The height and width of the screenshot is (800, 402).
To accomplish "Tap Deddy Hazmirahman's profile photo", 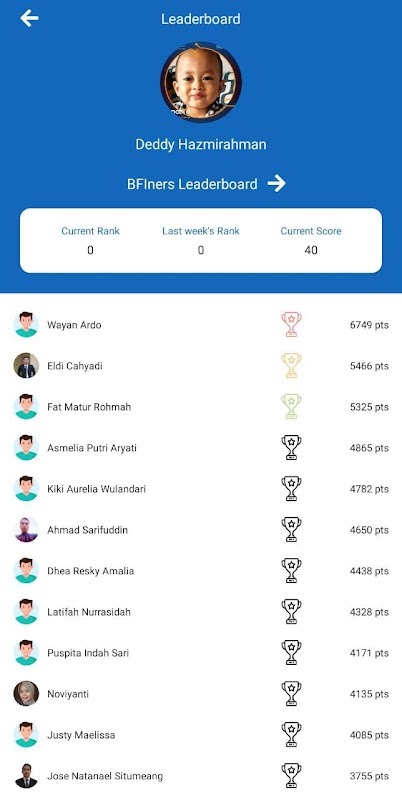I will [x=201, y=82].
